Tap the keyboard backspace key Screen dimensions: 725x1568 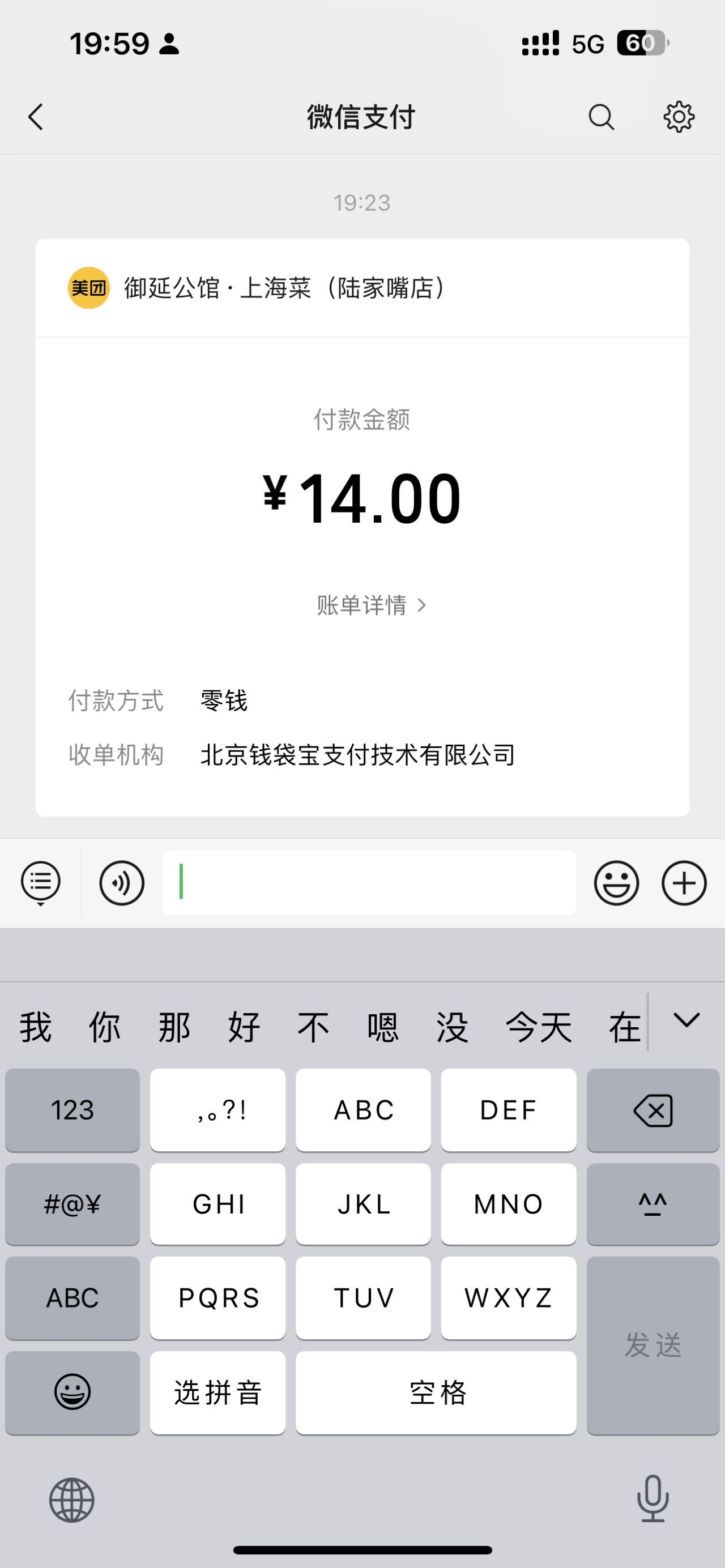(x=653, y=1110)
